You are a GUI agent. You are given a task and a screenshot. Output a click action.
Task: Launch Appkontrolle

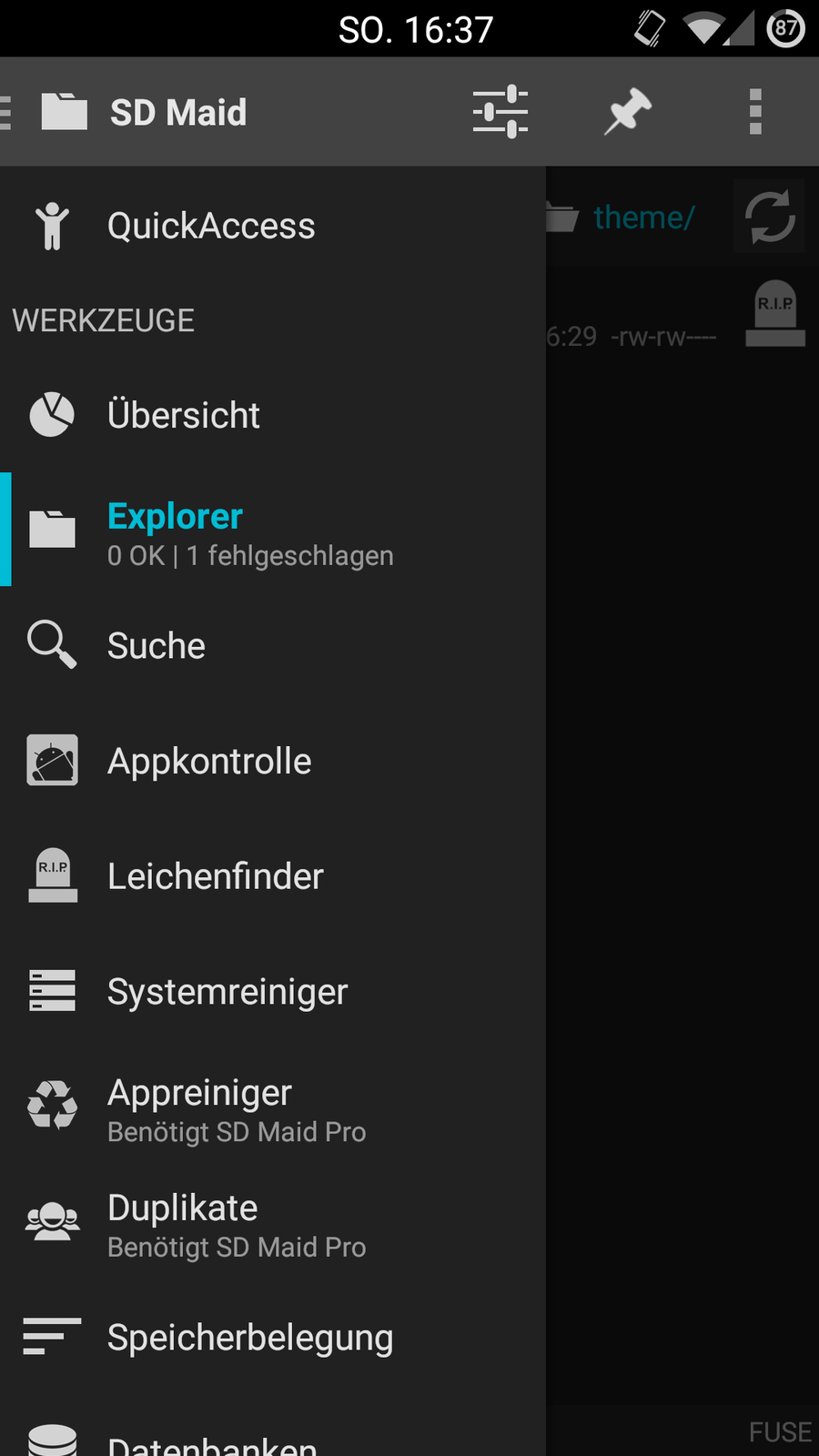pos(209,762)
